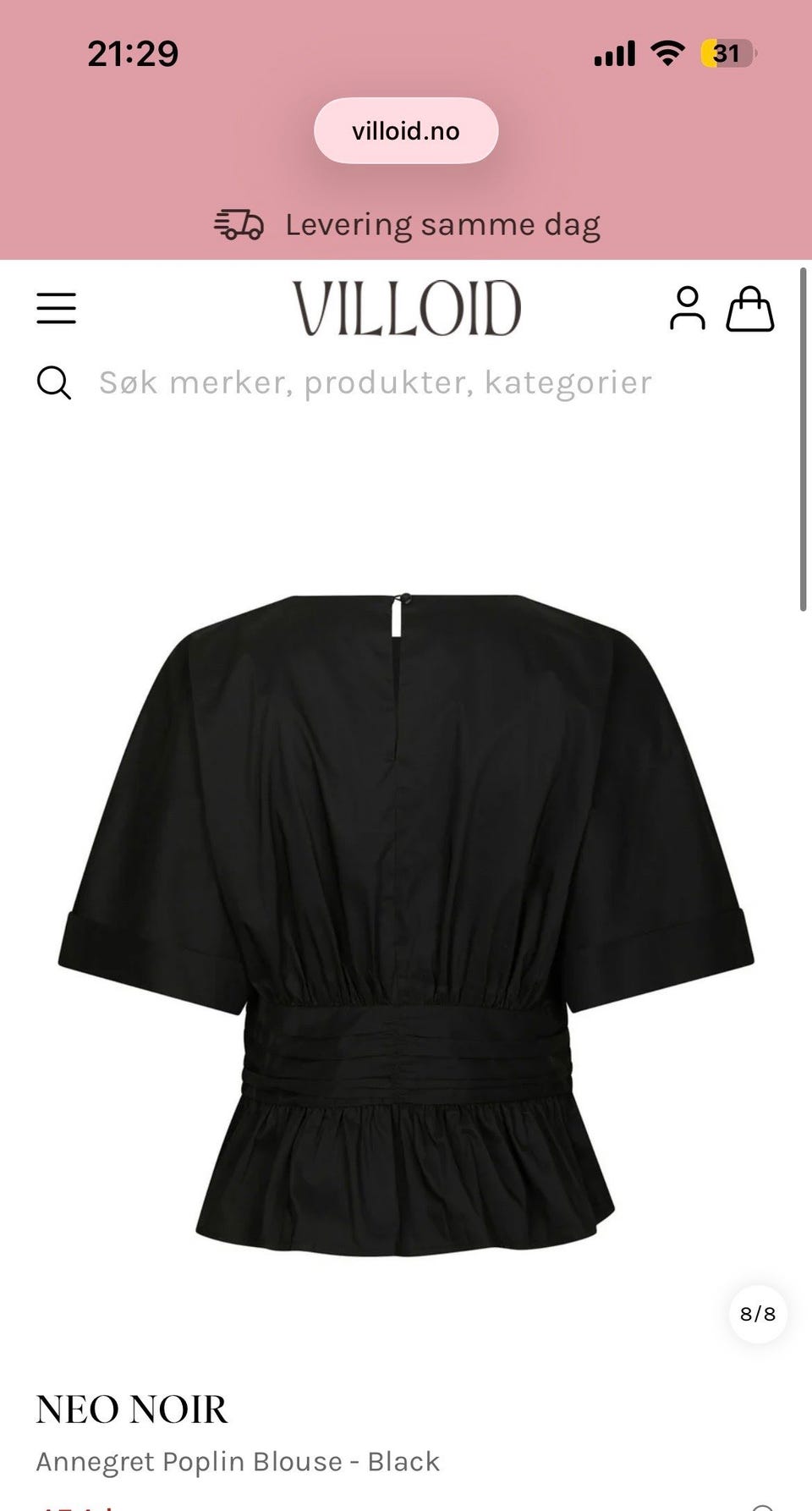Open the hamburger menu

point(57,308)
